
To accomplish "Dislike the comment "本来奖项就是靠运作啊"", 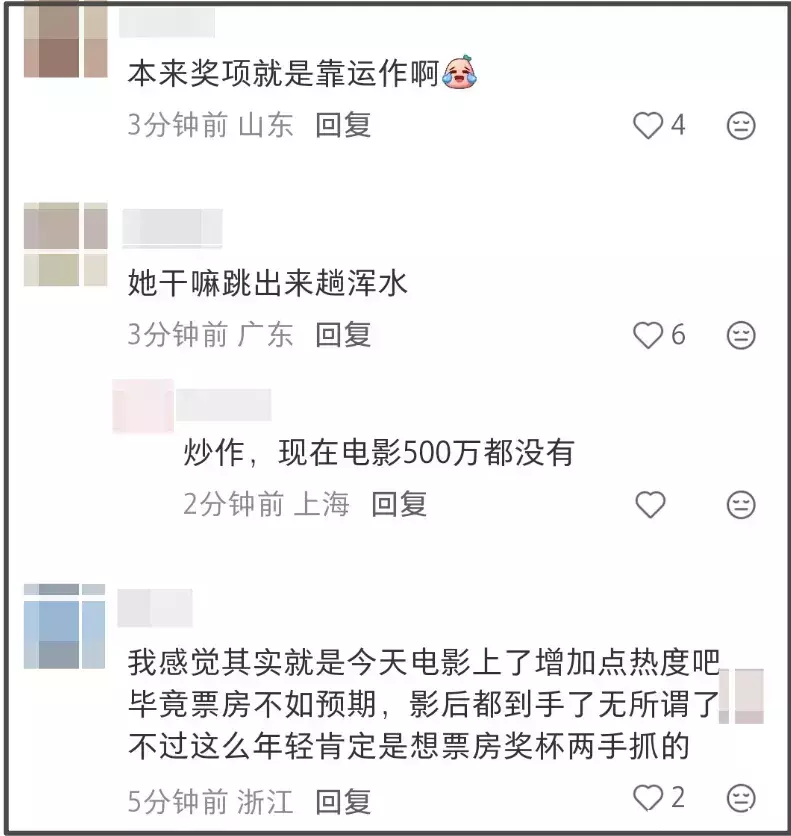I will (741, 126).
